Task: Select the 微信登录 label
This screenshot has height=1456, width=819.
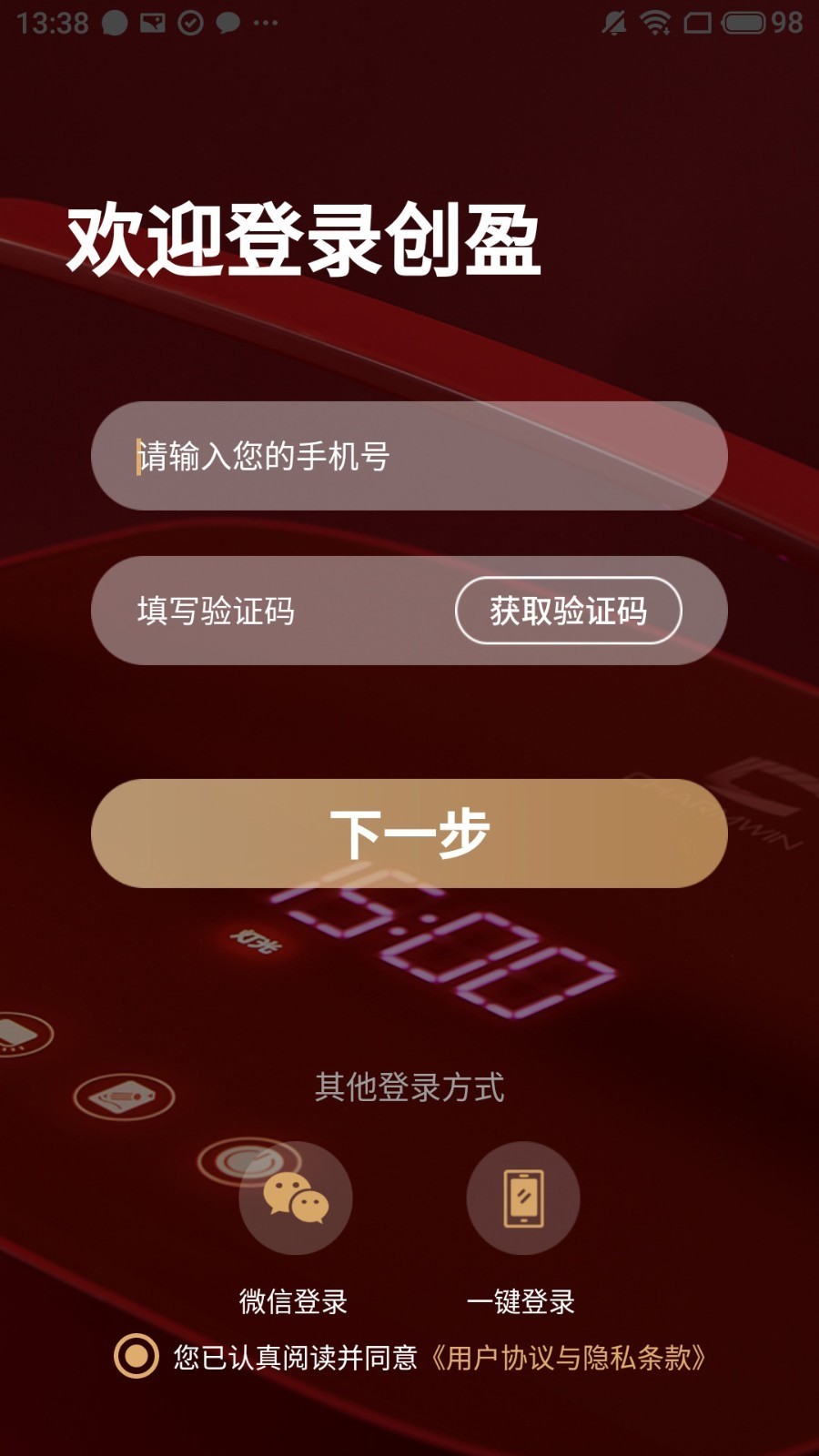Action: 291,1303
